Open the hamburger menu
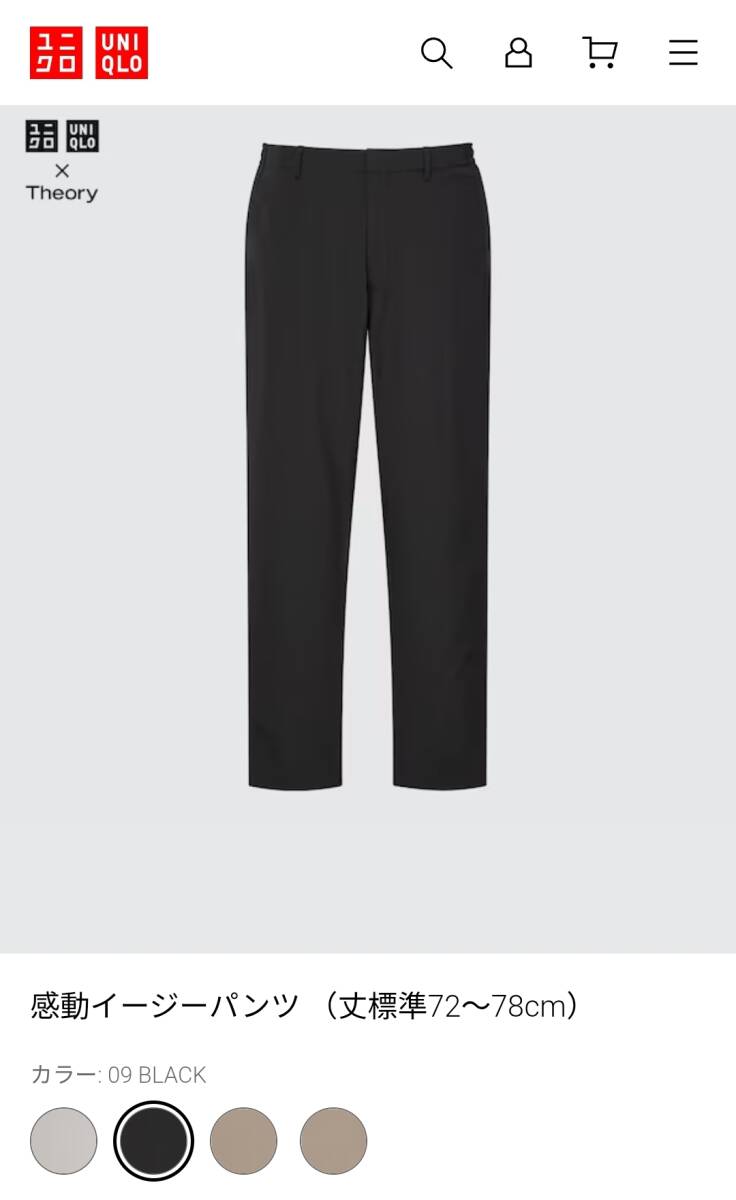Screen dimensions: 736x1200 pos(683,52)
